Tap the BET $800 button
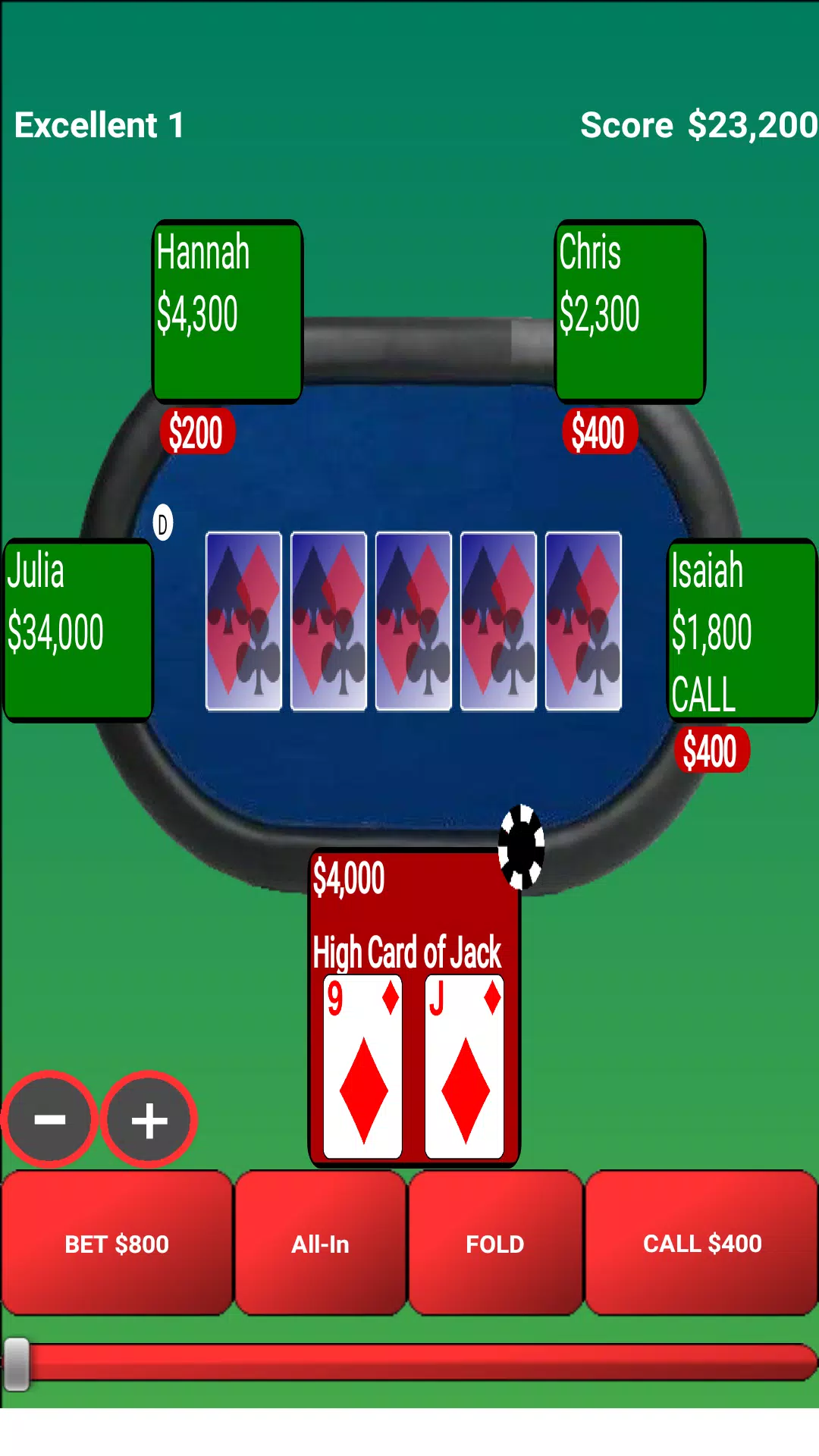Screen dimensions: 819x1456 (117, 1244)
